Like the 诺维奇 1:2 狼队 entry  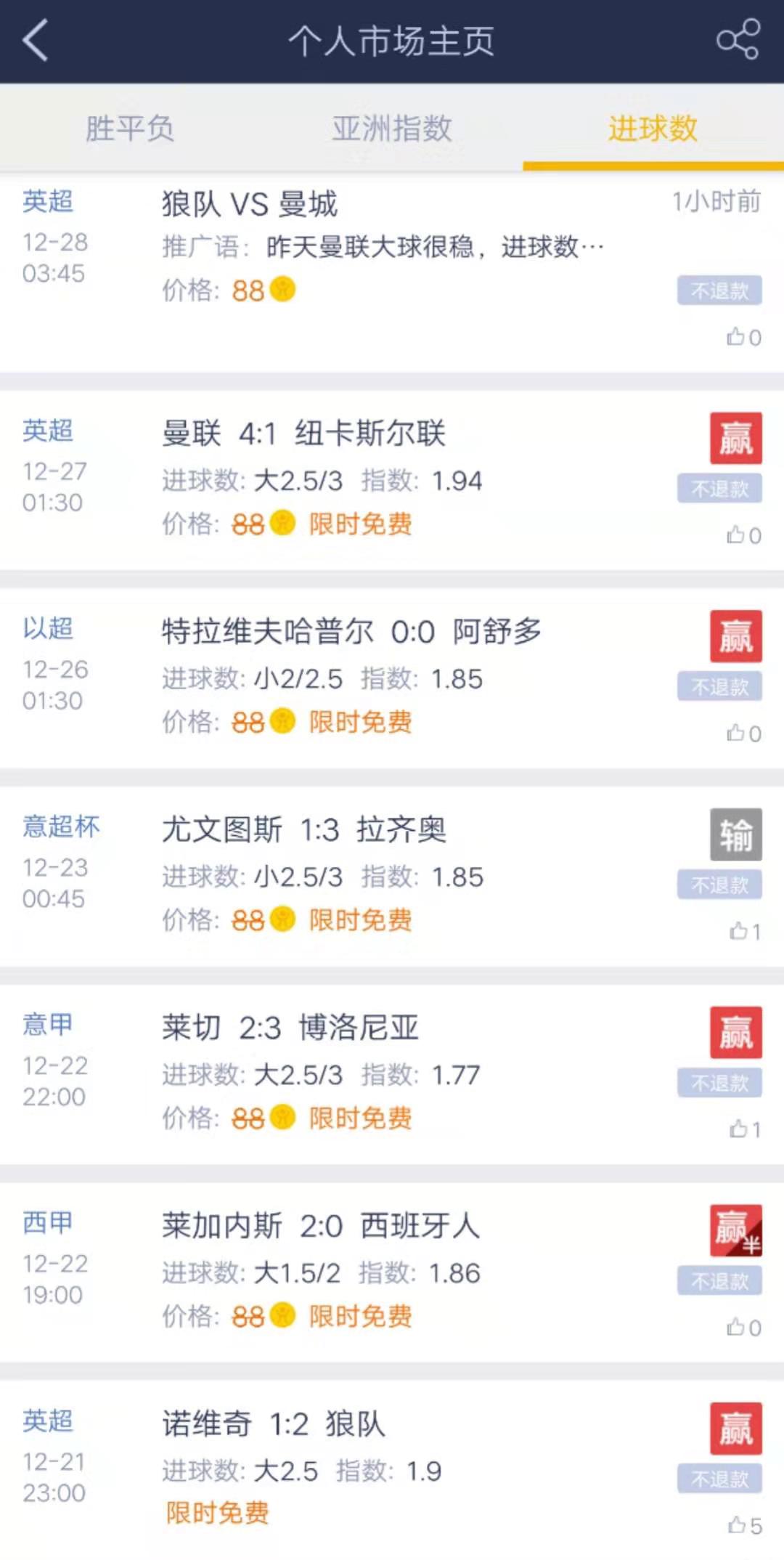tap(744, 1525)
